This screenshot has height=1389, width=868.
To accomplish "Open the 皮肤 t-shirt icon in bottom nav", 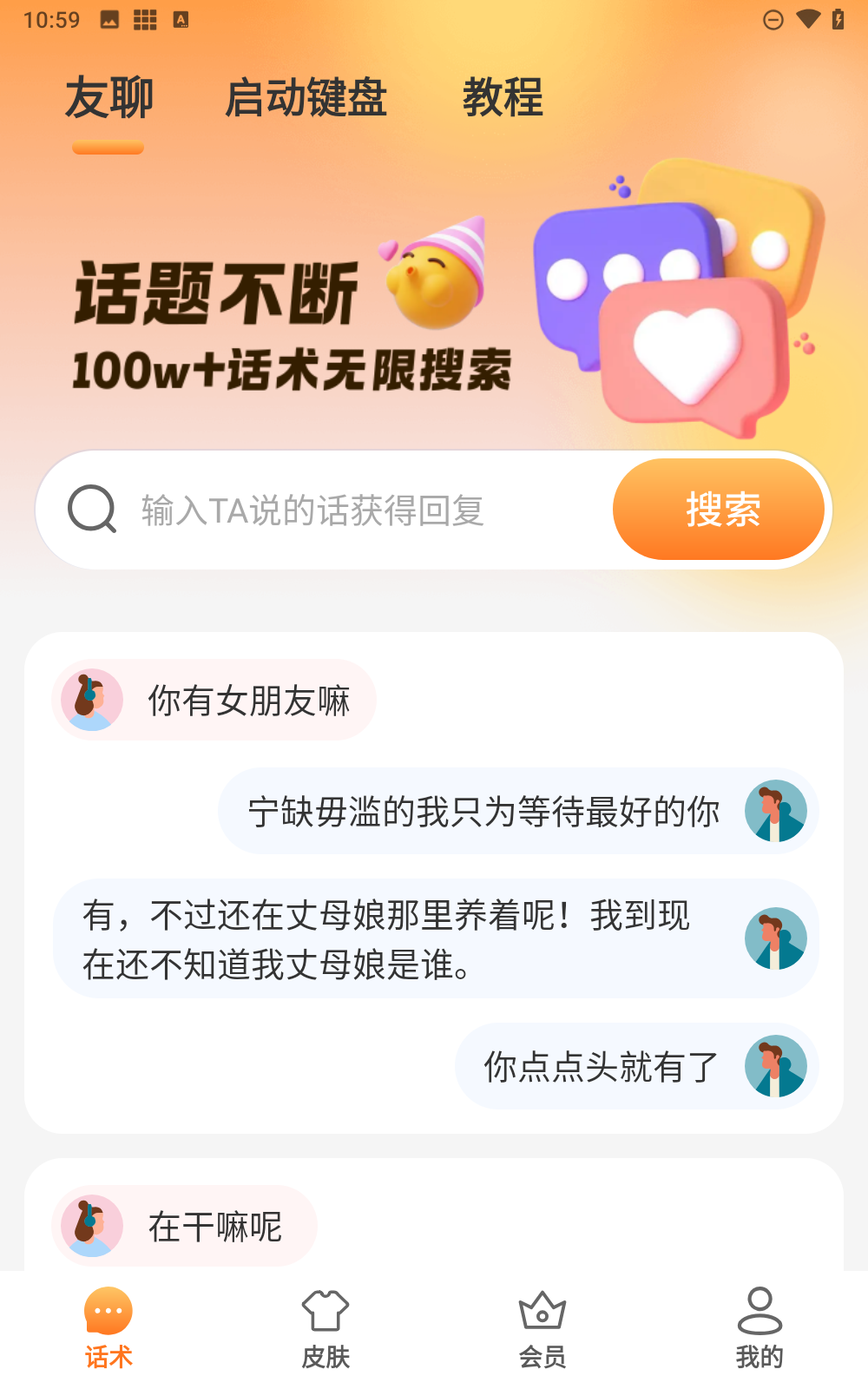I will [x=325, y=1311].
